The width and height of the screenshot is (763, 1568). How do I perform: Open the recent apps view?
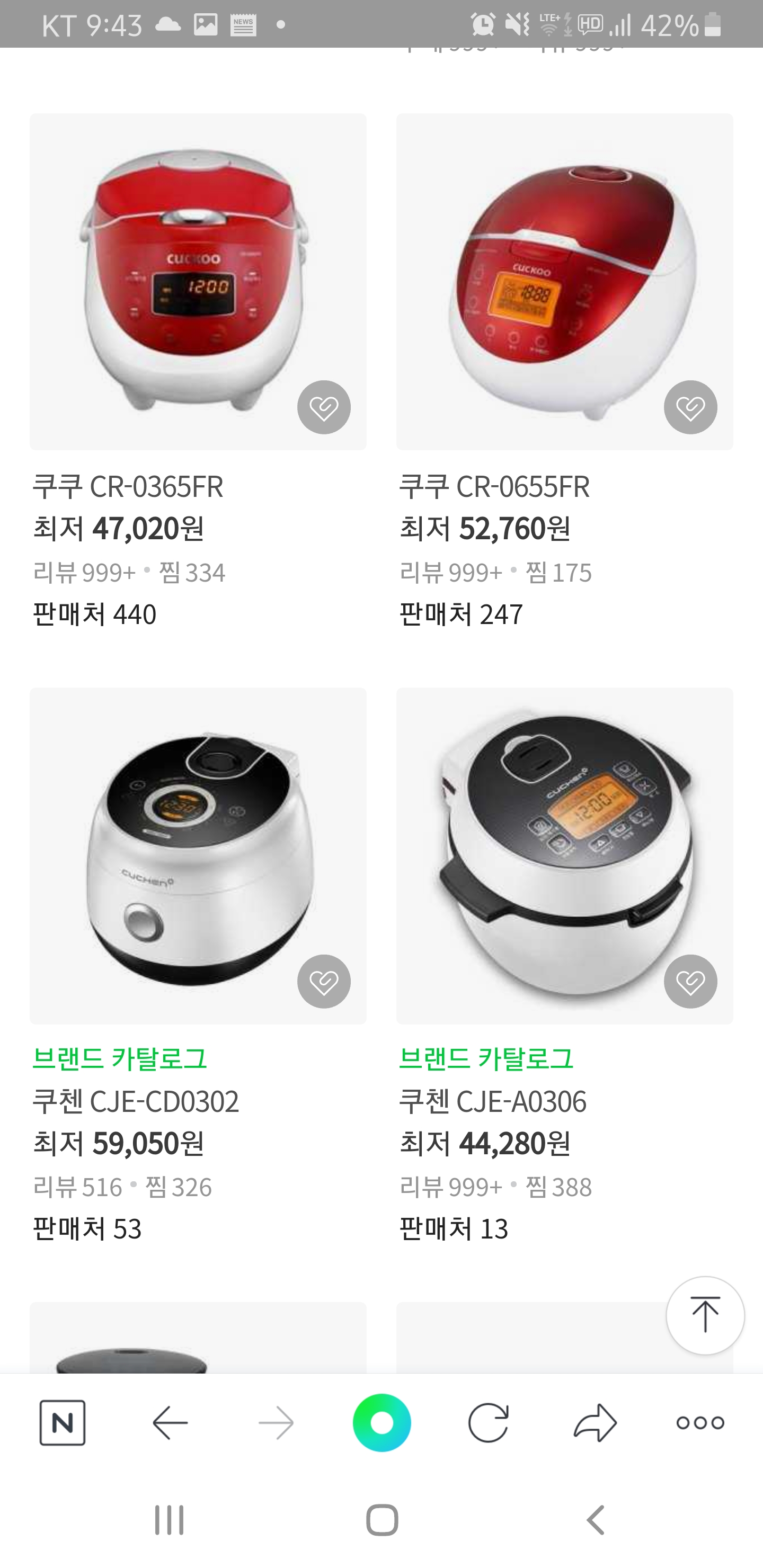coord(168,1520)
